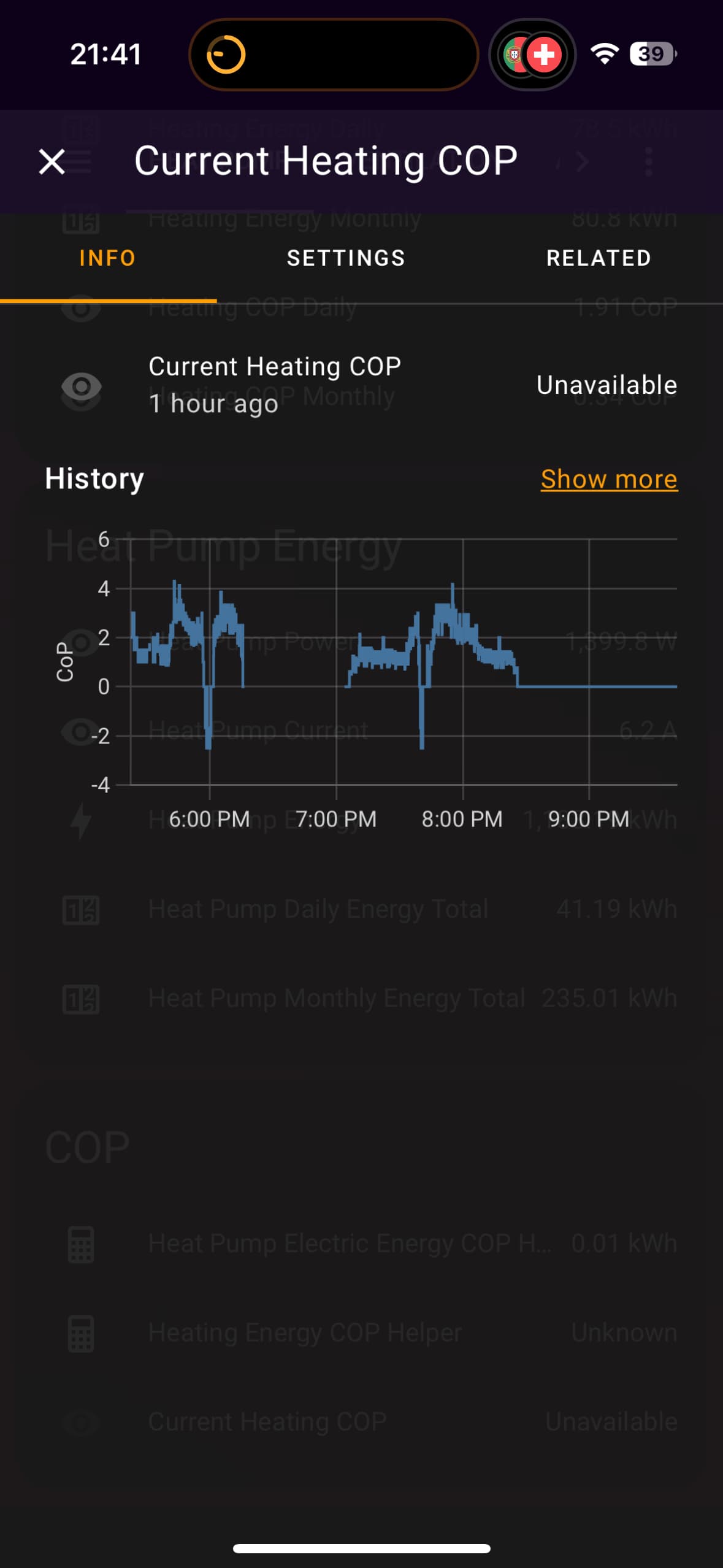Open the next entity chevron beside the title
This screenshot has height=1568, width=723.
[581, 161]
